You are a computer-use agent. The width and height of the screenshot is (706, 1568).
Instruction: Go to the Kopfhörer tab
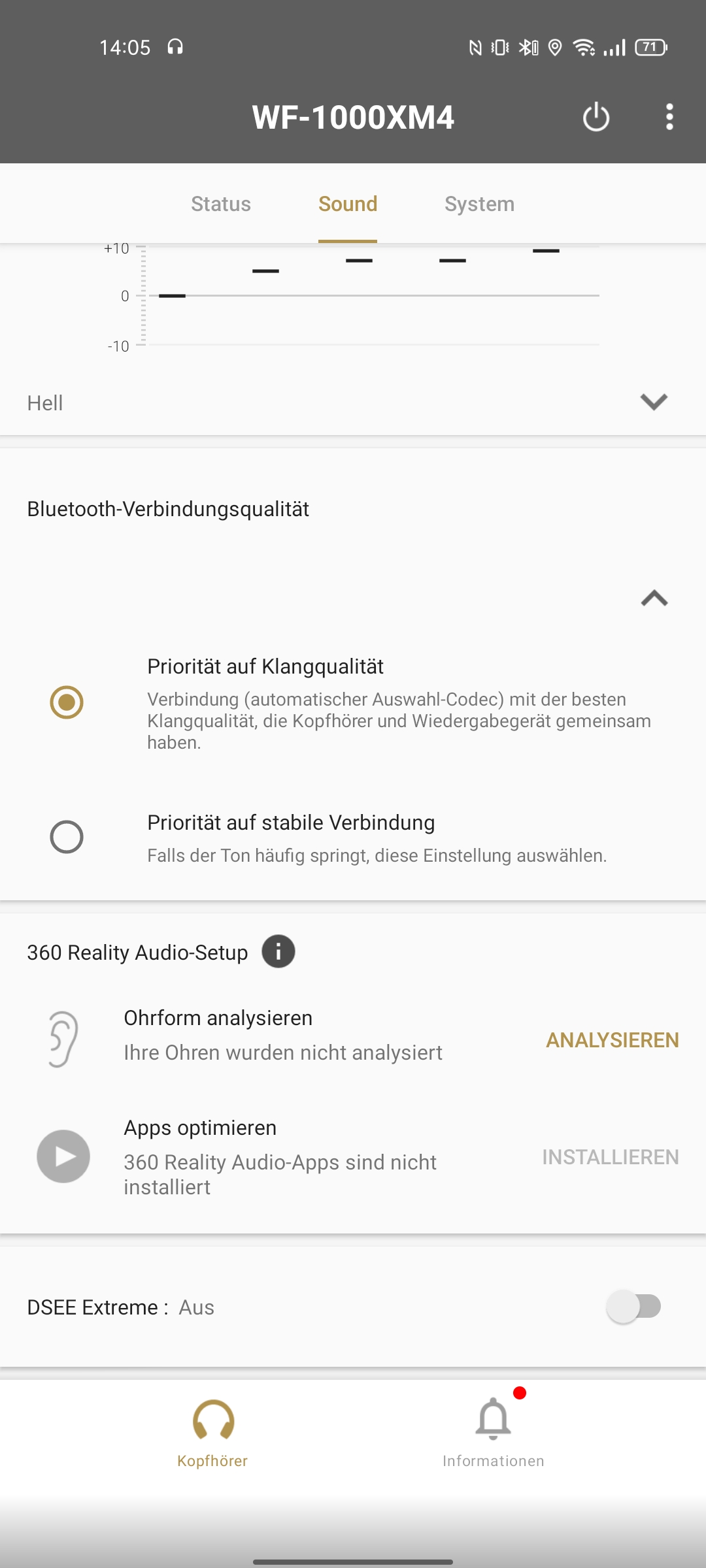tap(213, 1432)
